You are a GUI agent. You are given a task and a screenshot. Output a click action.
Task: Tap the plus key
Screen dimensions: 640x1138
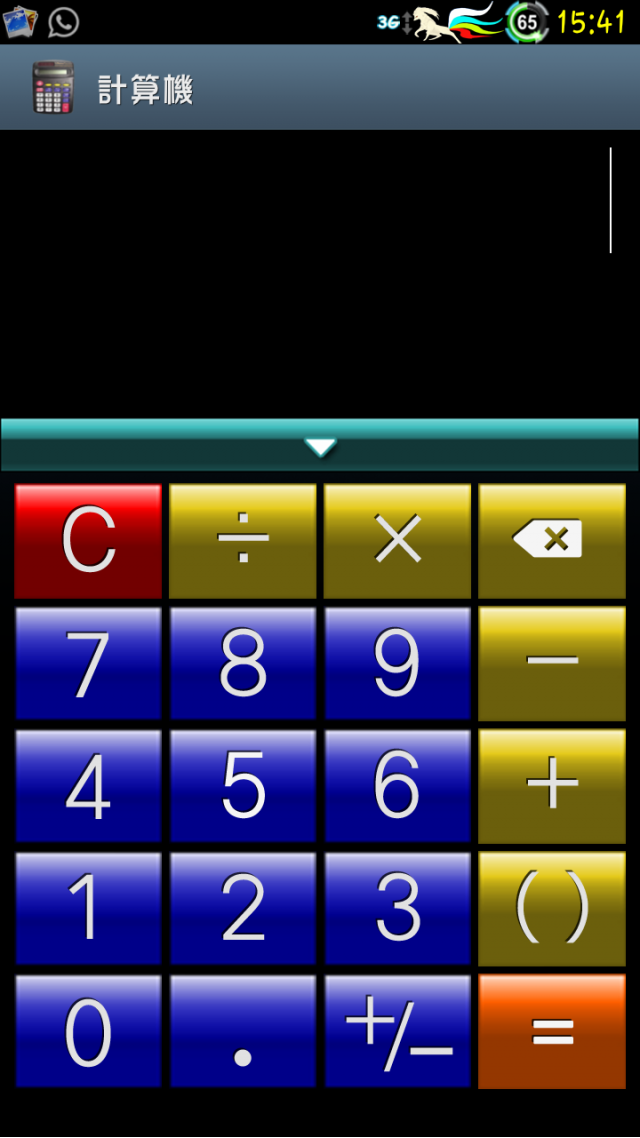(551, 787)
